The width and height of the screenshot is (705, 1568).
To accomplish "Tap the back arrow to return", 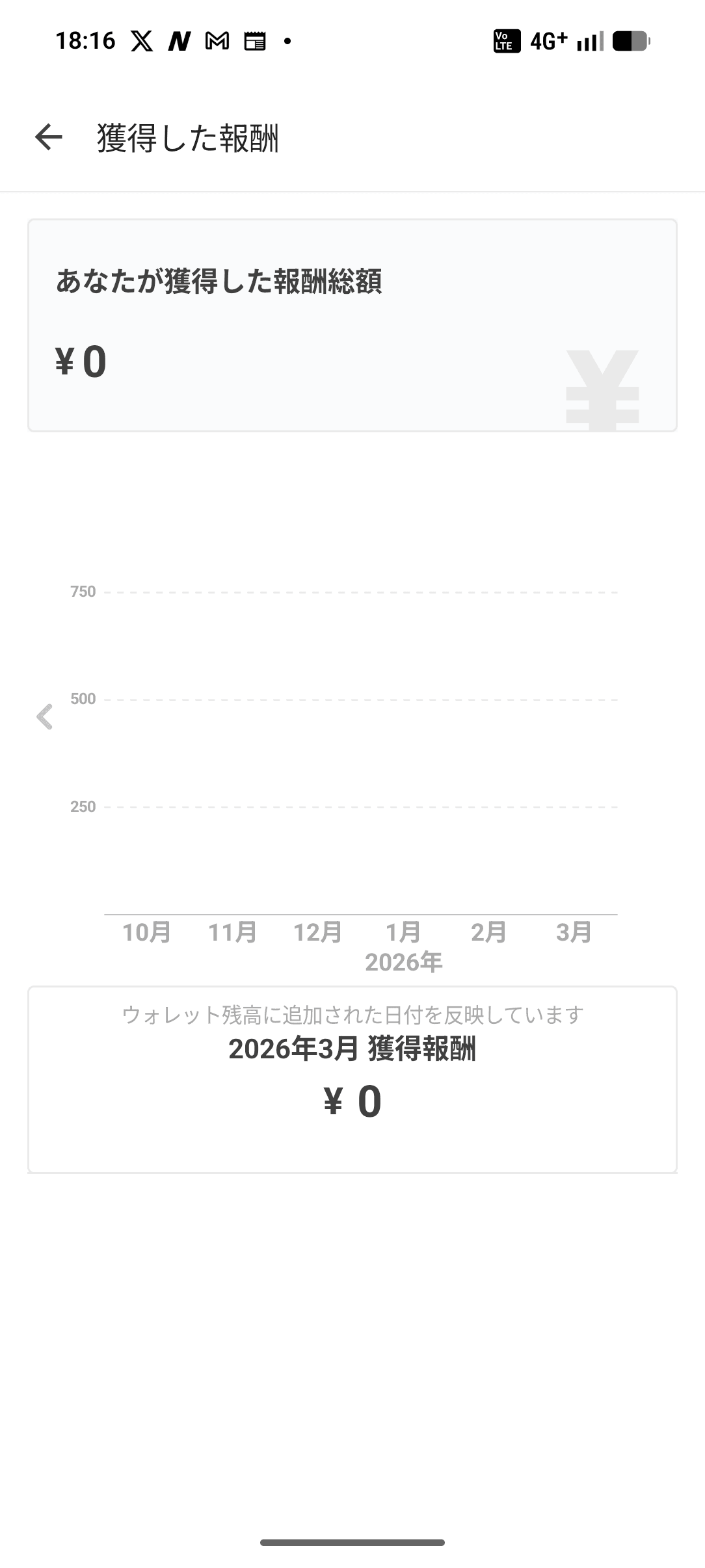I will click(x=48, y=137).
